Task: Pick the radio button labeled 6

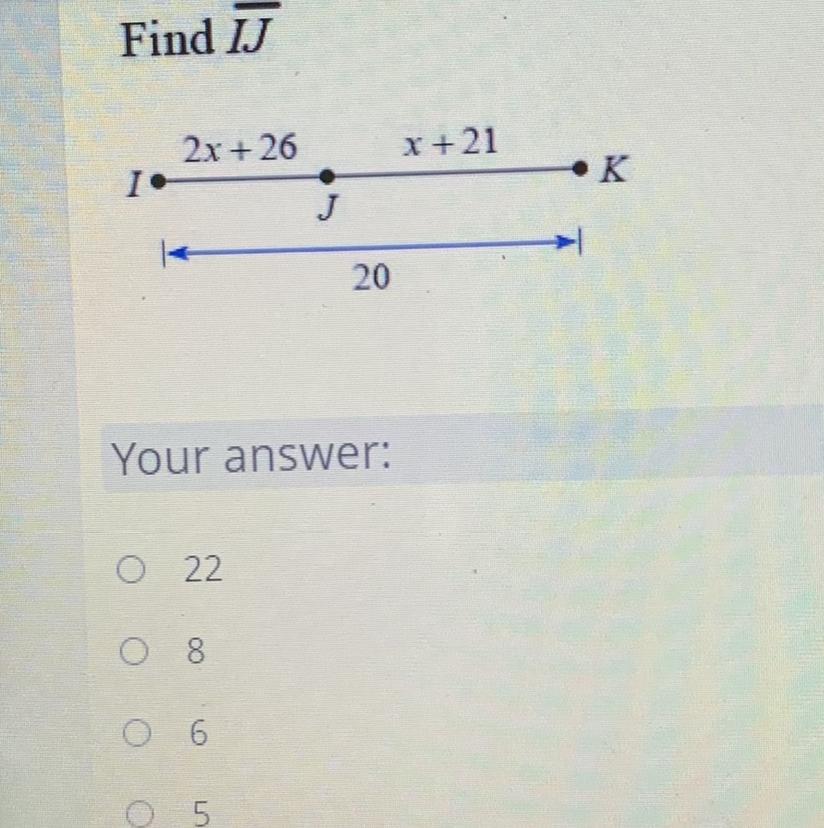Action: [x=139, y=735]
